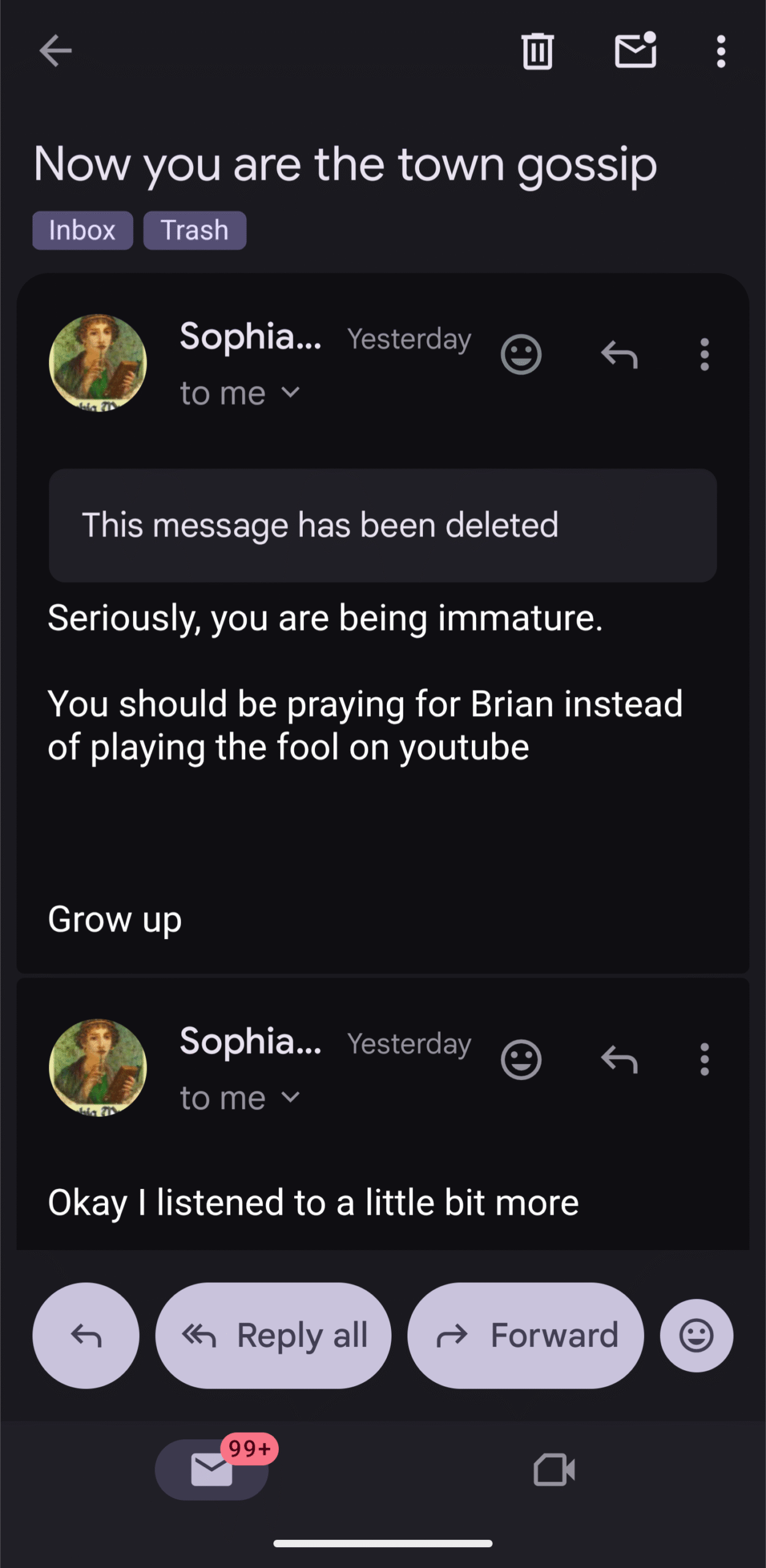The image size is (766, 1568).
Task: Reply to Sophia's deleted message
Action: pyautogui.click(x=620, y=354)
